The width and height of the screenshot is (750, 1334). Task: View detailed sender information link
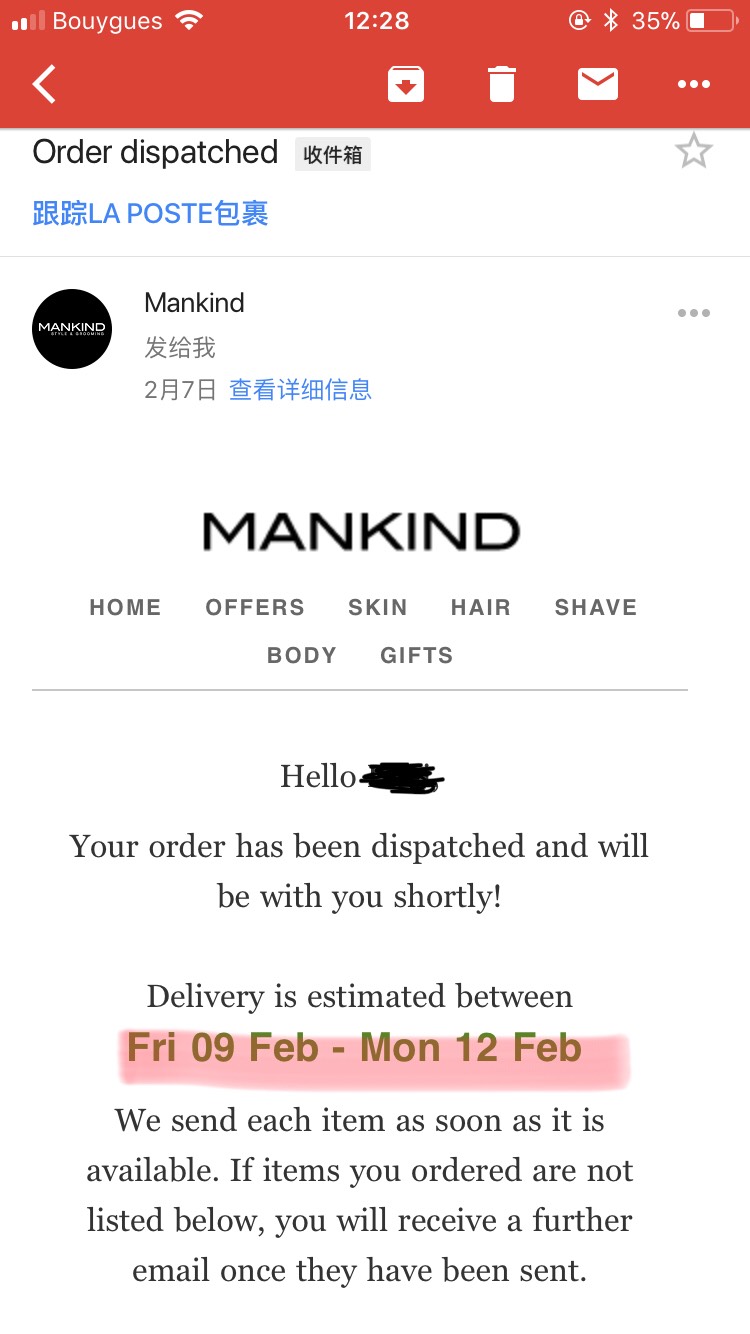(300, 390)
